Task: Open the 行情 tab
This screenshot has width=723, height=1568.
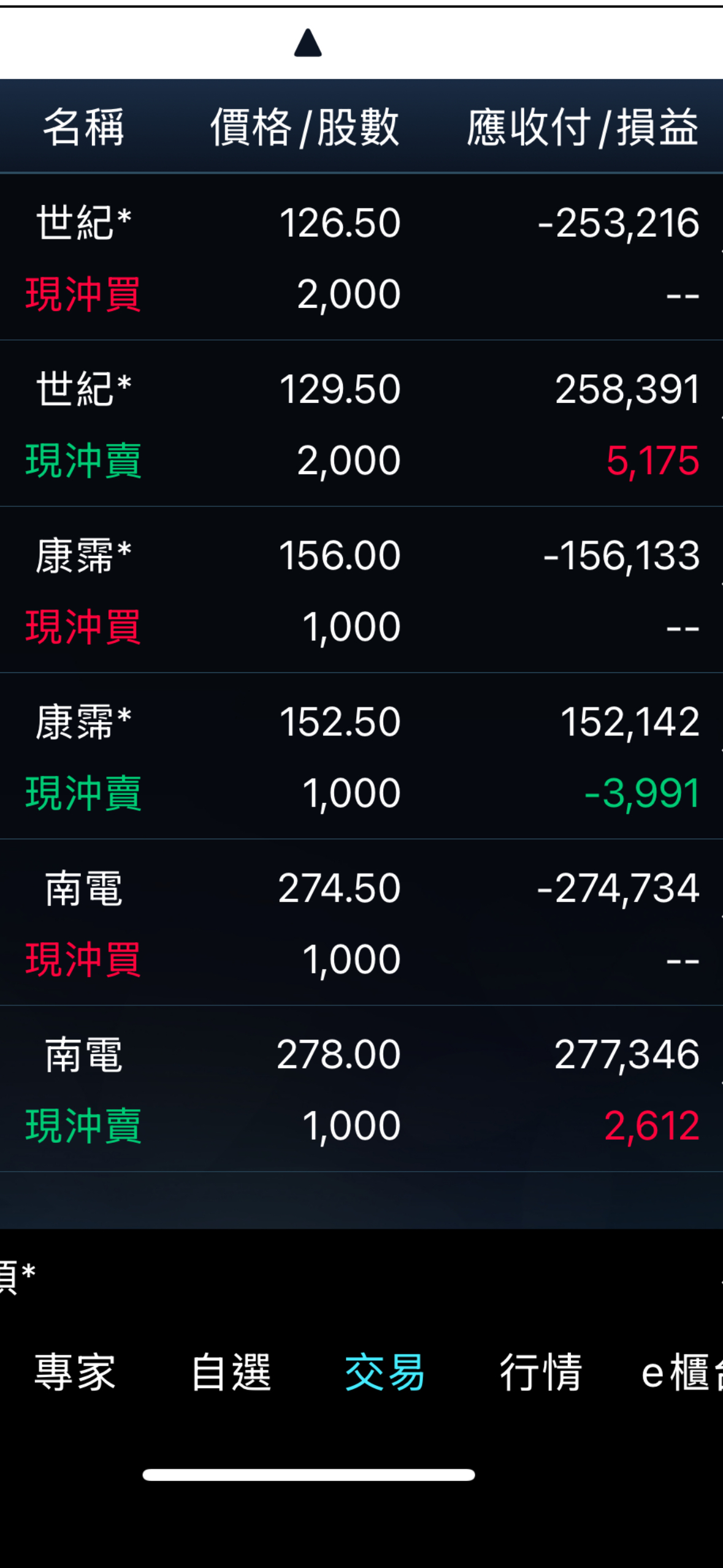Action: pos(541,1372)
